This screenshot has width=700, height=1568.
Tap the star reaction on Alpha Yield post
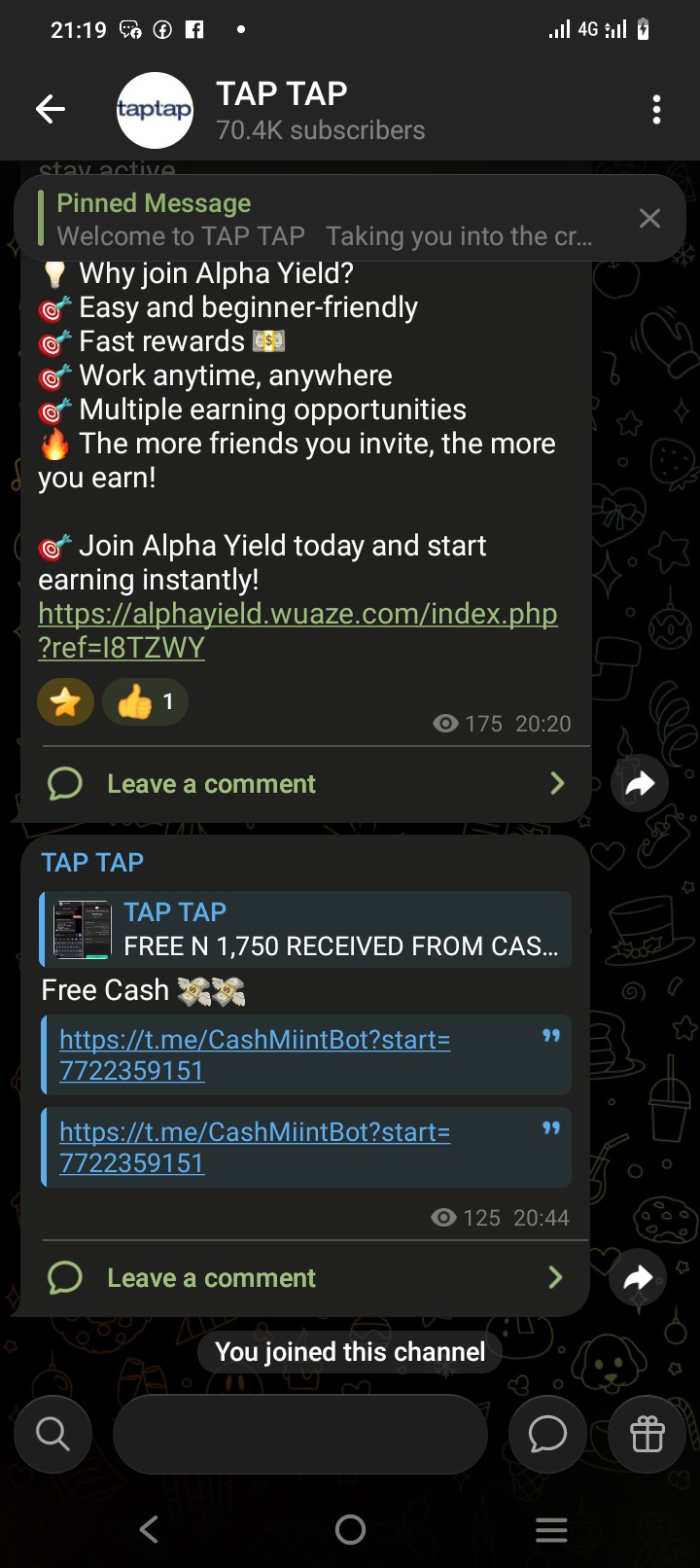coord(65,701)
